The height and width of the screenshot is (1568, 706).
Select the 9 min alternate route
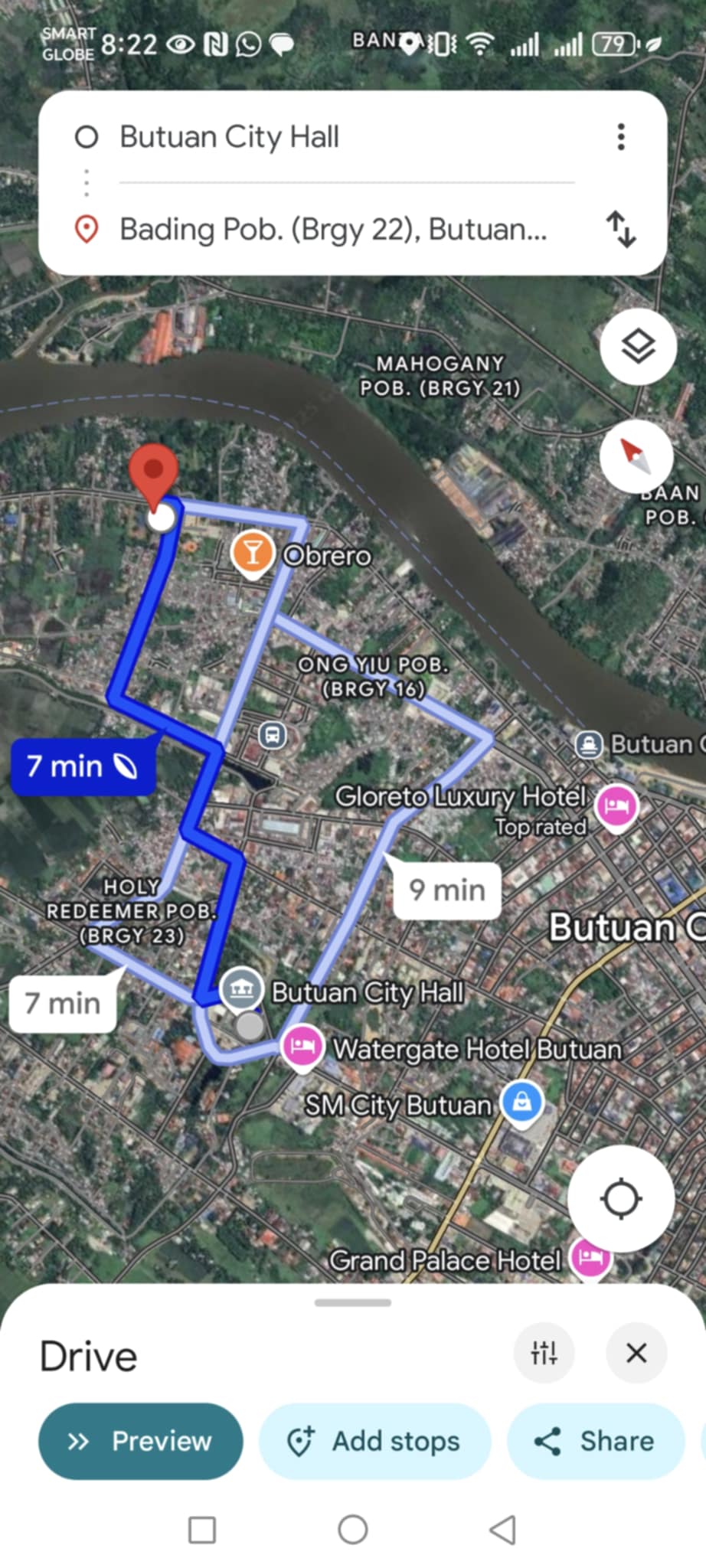(447, 890)
